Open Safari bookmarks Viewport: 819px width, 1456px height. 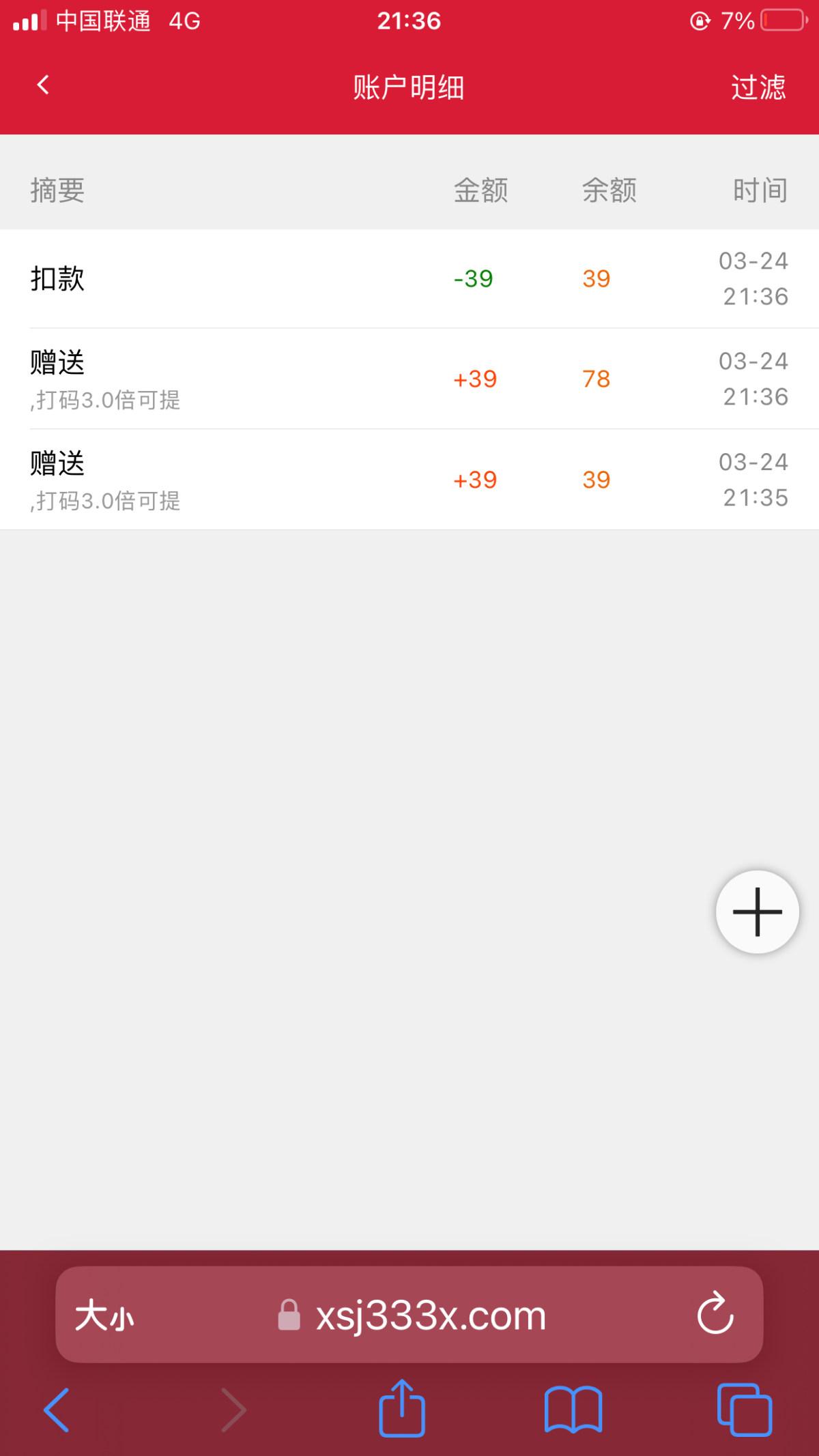573,1410
